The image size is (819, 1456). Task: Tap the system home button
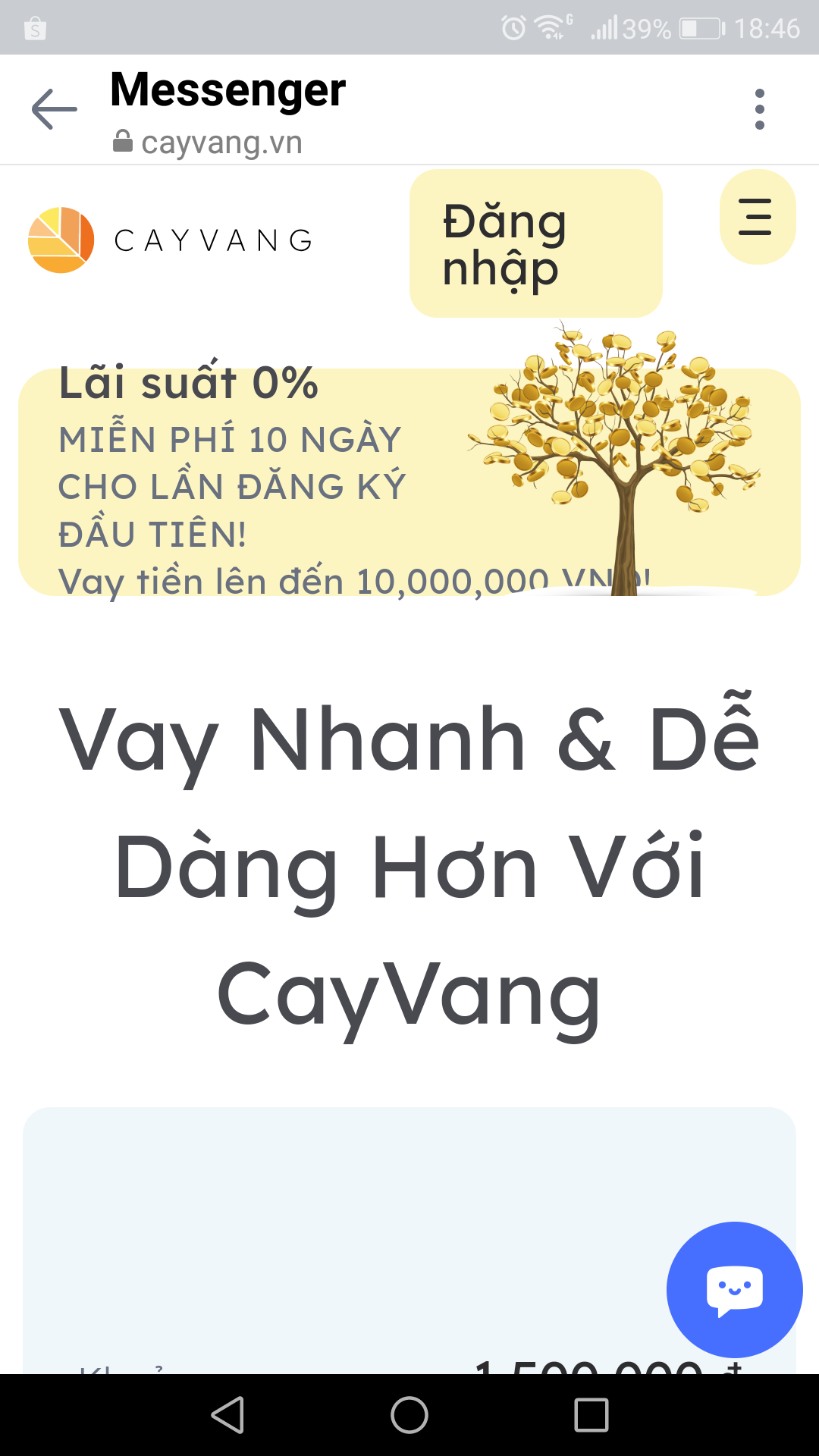point(409,1415)
